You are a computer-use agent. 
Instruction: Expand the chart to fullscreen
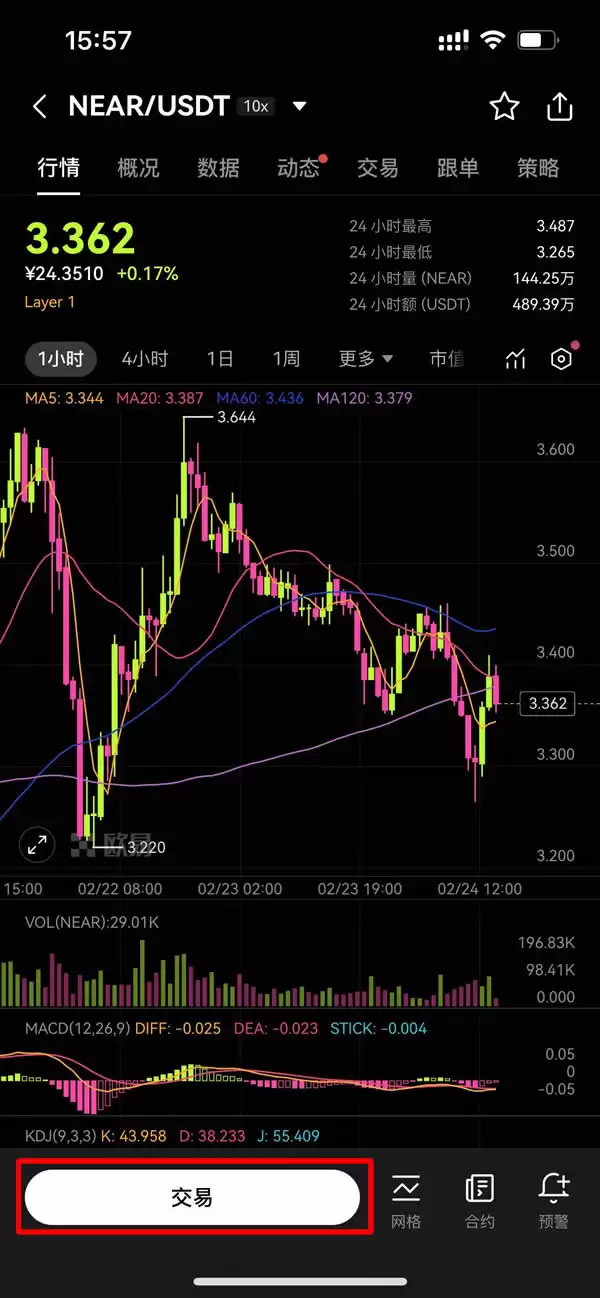[38, 845]
